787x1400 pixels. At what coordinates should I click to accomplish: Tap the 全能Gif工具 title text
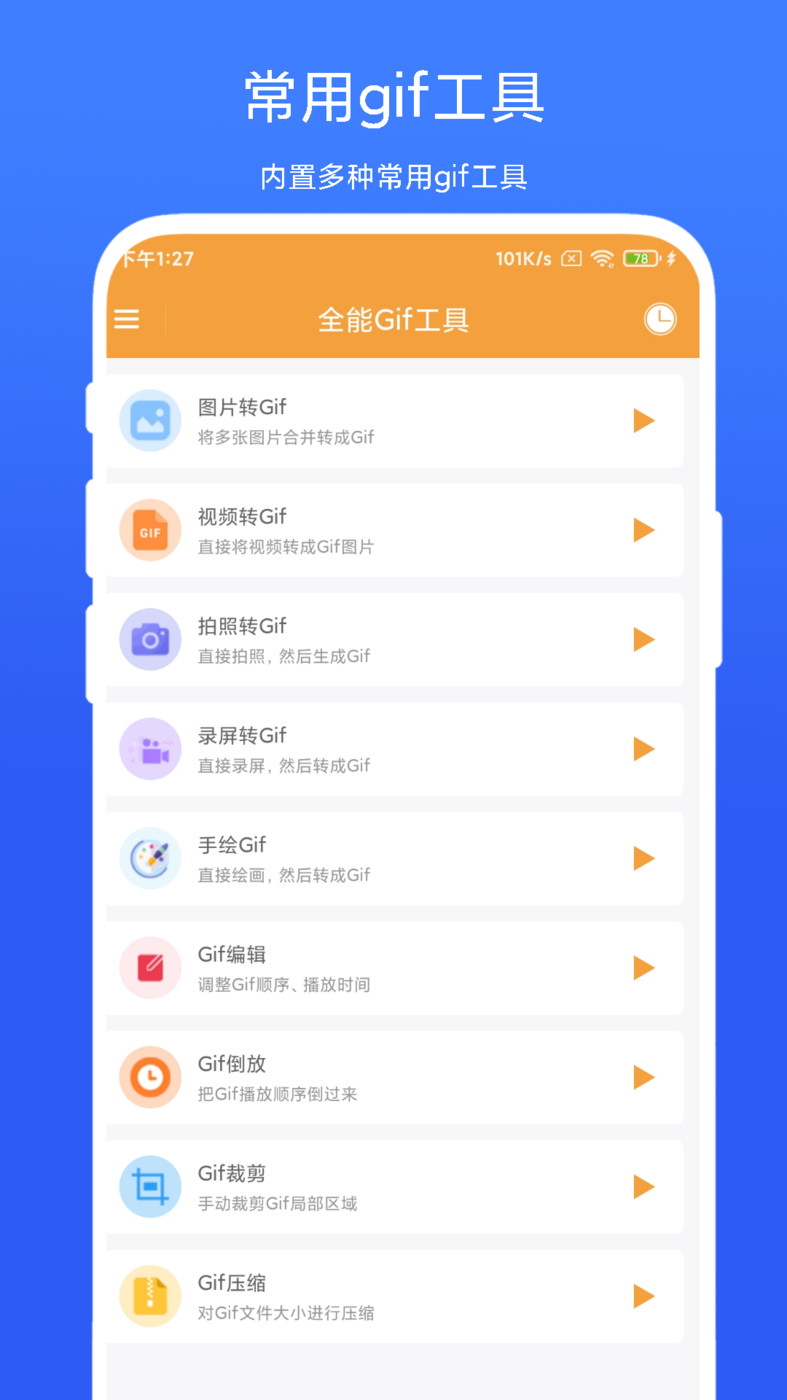pos(393,319)
